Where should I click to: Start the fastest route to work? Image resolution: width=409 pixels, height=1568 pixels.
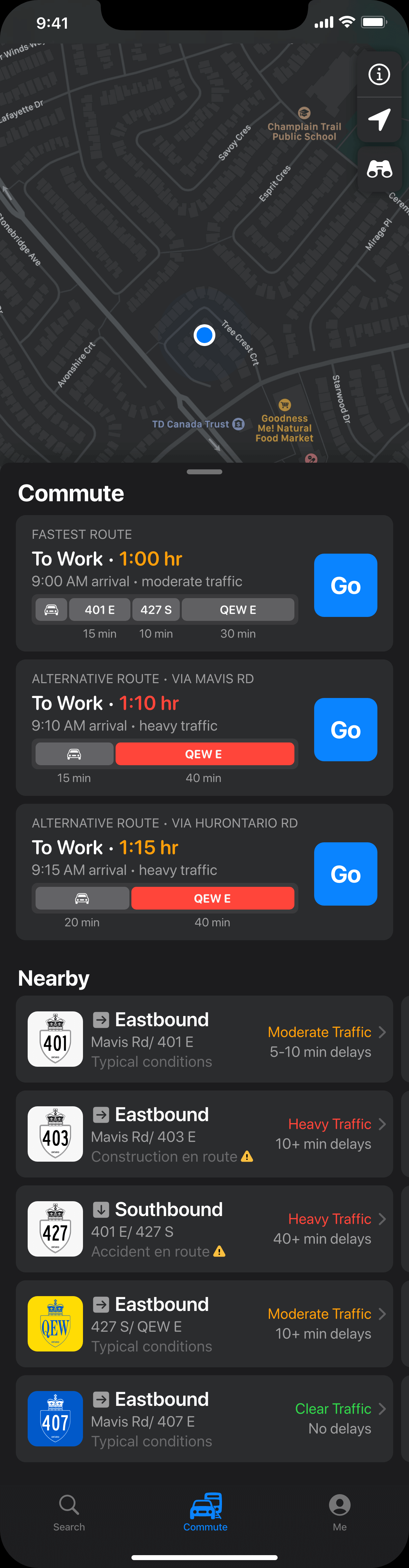point(345,585)
